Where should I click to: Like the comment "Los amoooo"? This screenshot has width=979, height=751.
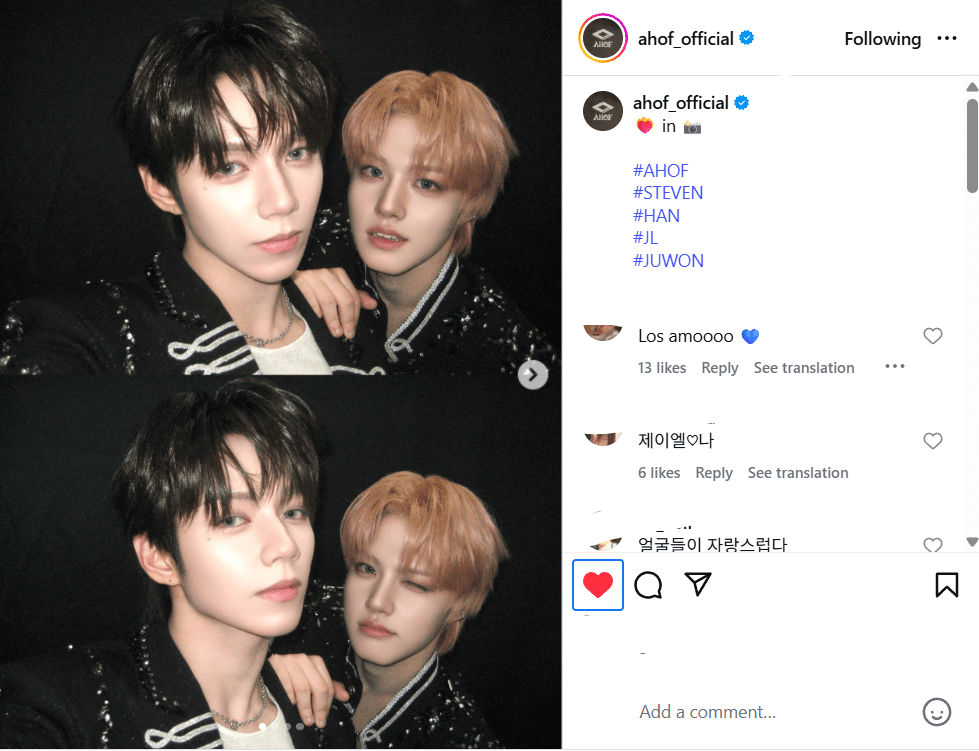coord(932,337)
